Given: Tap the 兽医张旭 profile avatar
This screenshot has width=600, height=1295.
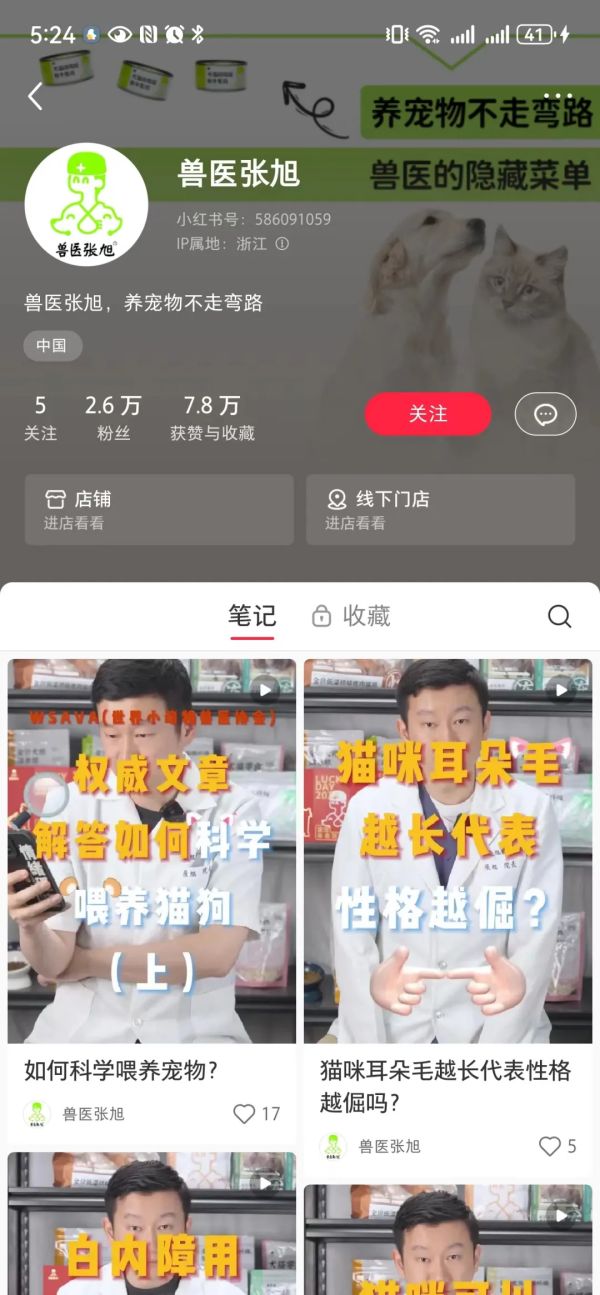Looking at the screenshot, I should tap(86, 205).
